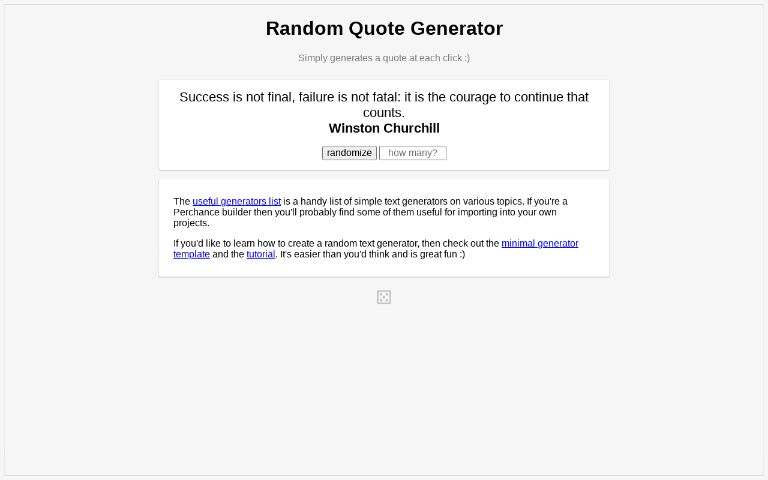This screenshot has height=480, width=768.
Task: Tap the dice icon below the info card
Action: click(x=384, y=297)
